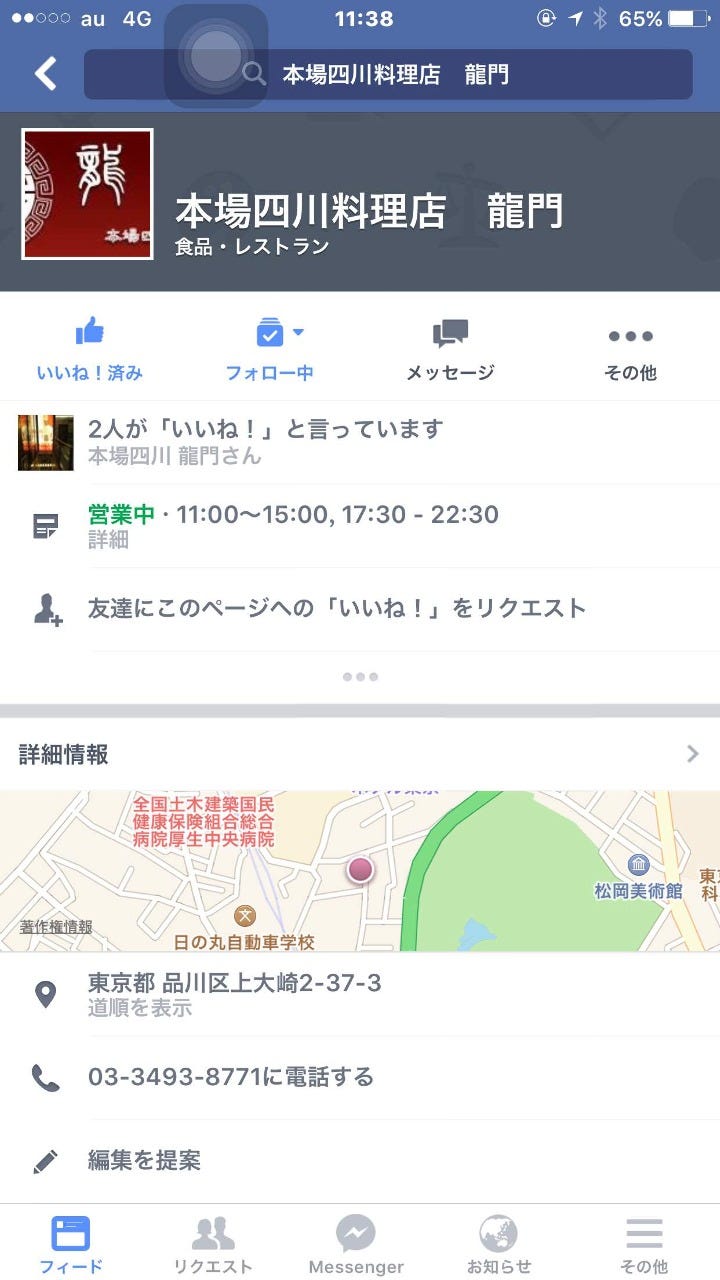
Task: Open the その他 three-dot options under page header
Action: pos(630,348)
